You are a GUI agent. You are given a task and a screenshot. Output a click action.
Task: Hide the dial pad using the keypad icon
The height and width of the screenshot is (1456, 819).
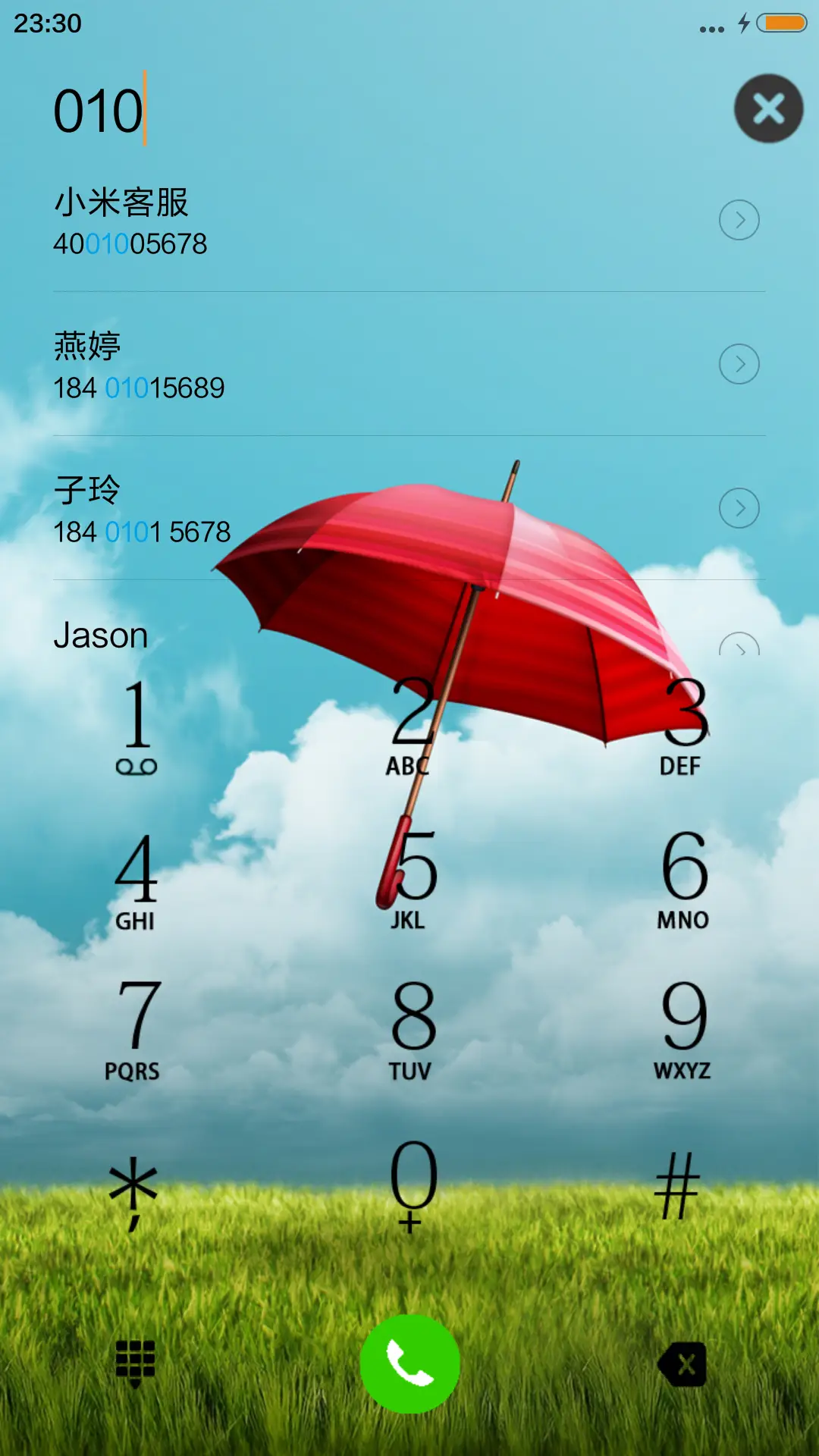click(x=135, y=1360)
